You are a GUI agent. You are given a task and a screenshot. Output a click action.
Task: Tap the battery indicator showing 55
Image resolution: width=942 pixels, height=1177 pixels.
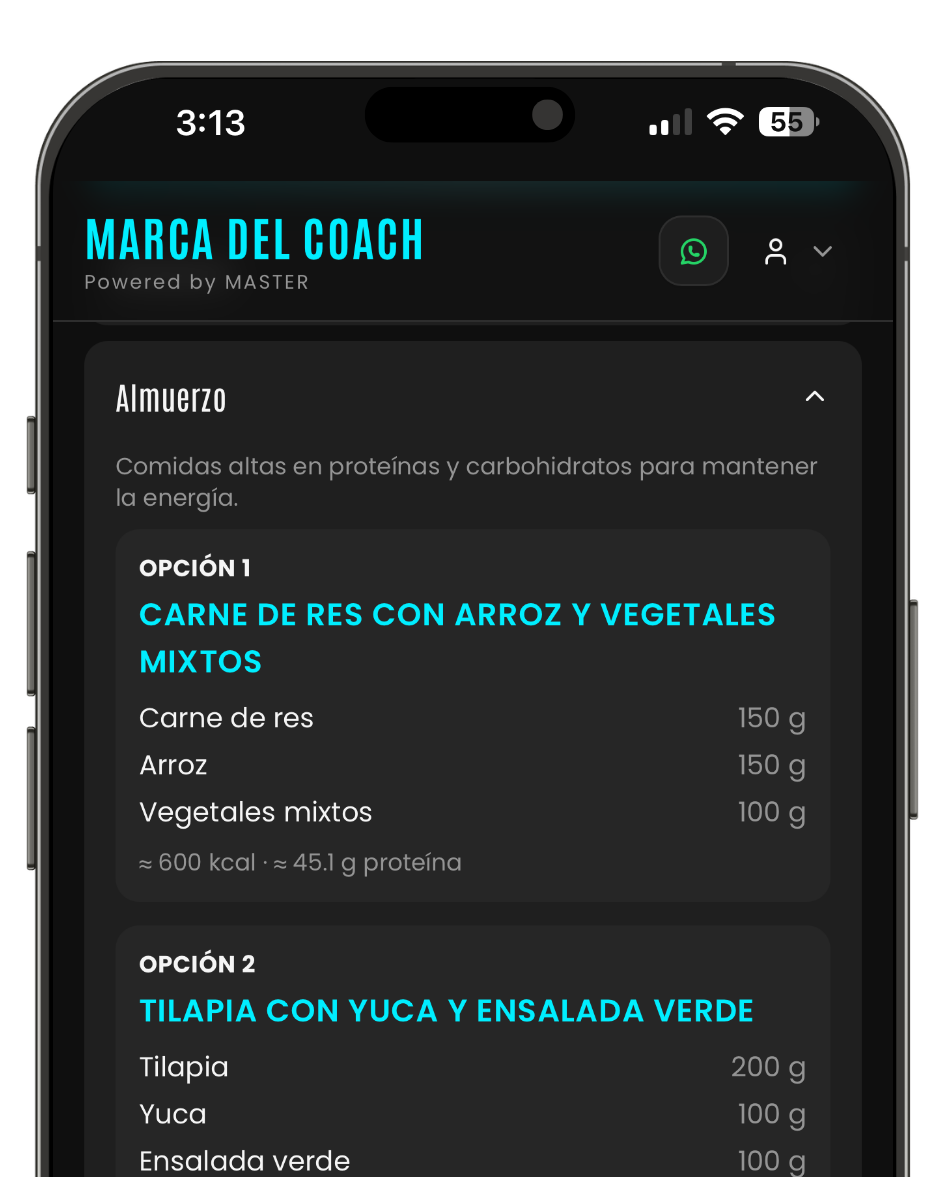(x=787, y=121)
